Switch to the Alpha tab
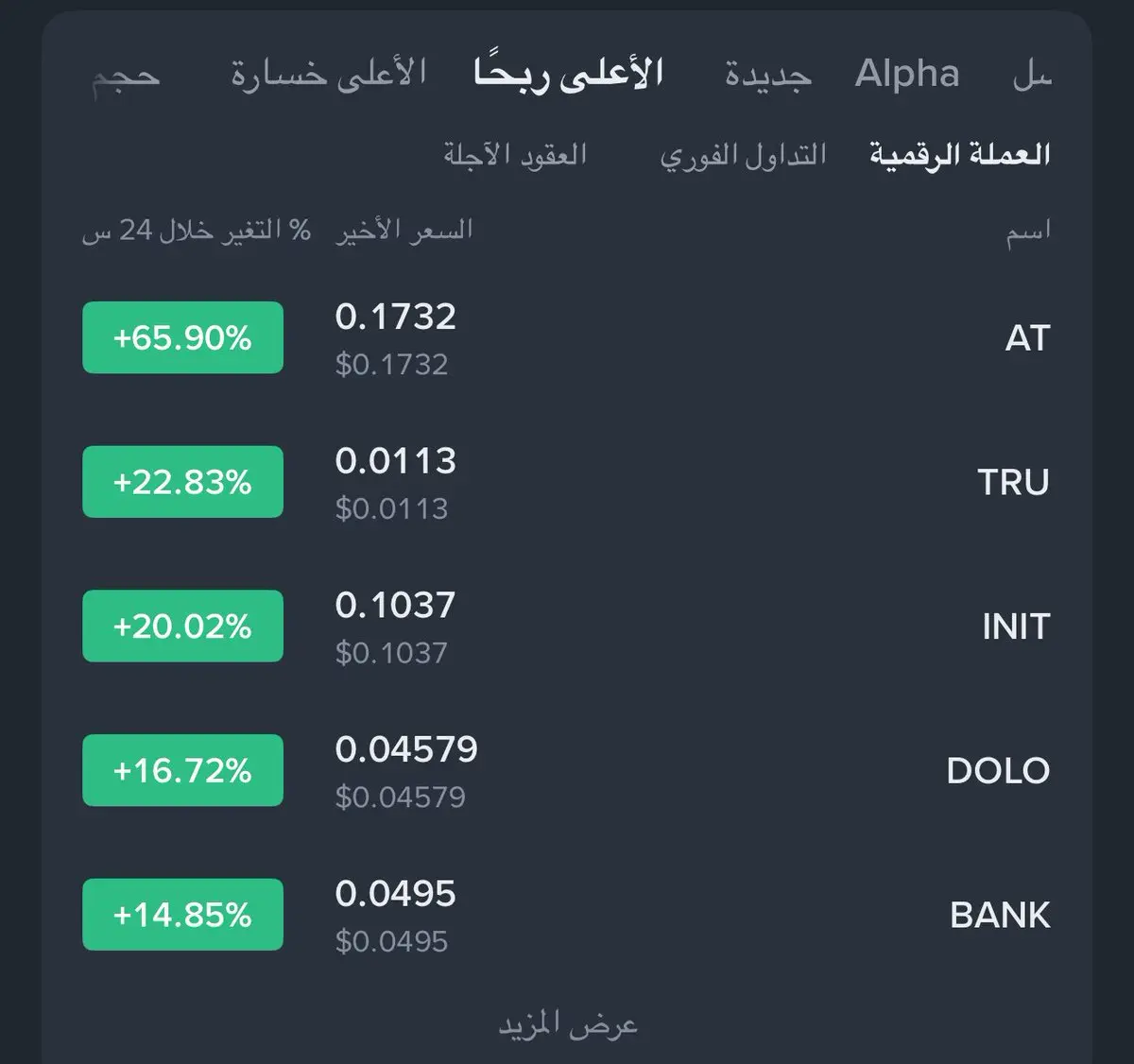This screenshot has width=1134, height=1064. (x=906, y=74)
